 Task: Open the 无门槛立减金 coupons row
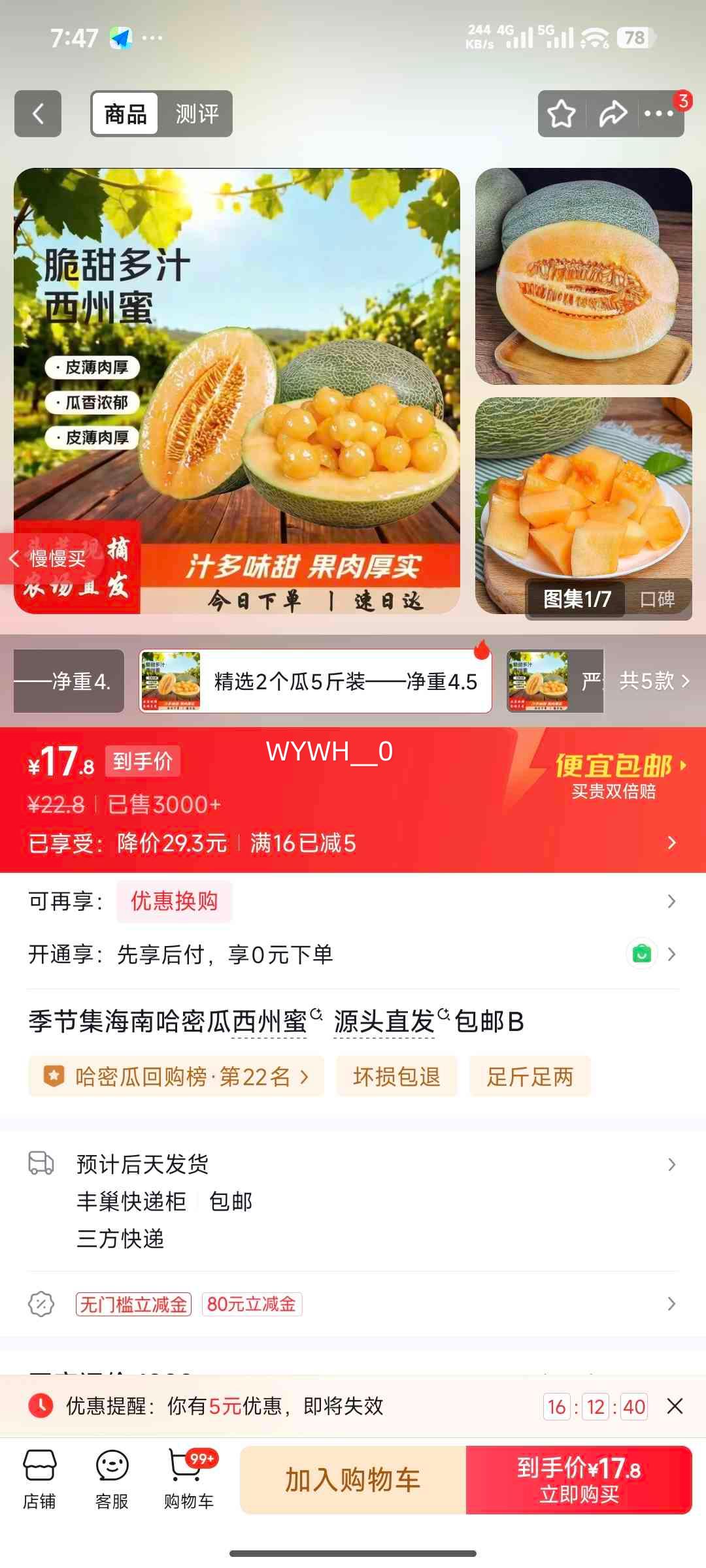coord(353,1305)
